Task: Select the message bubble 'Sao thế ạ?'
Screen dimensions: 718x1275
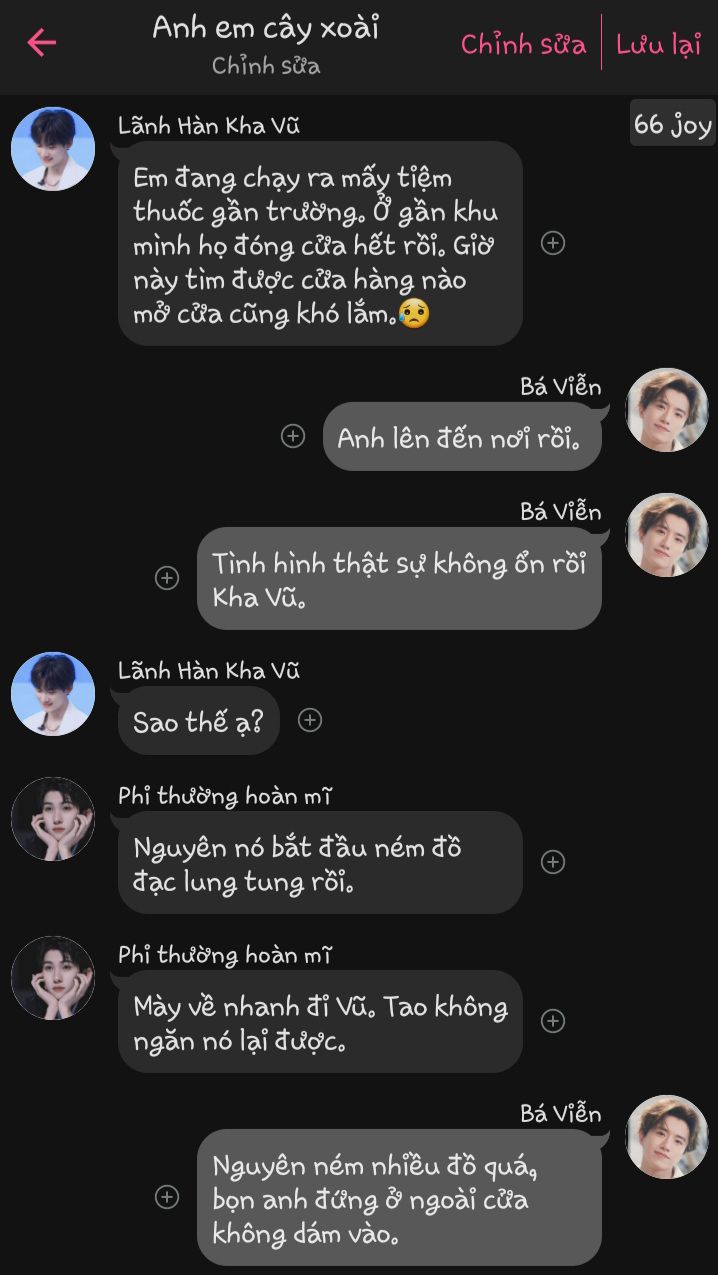Action: [198, 721]
